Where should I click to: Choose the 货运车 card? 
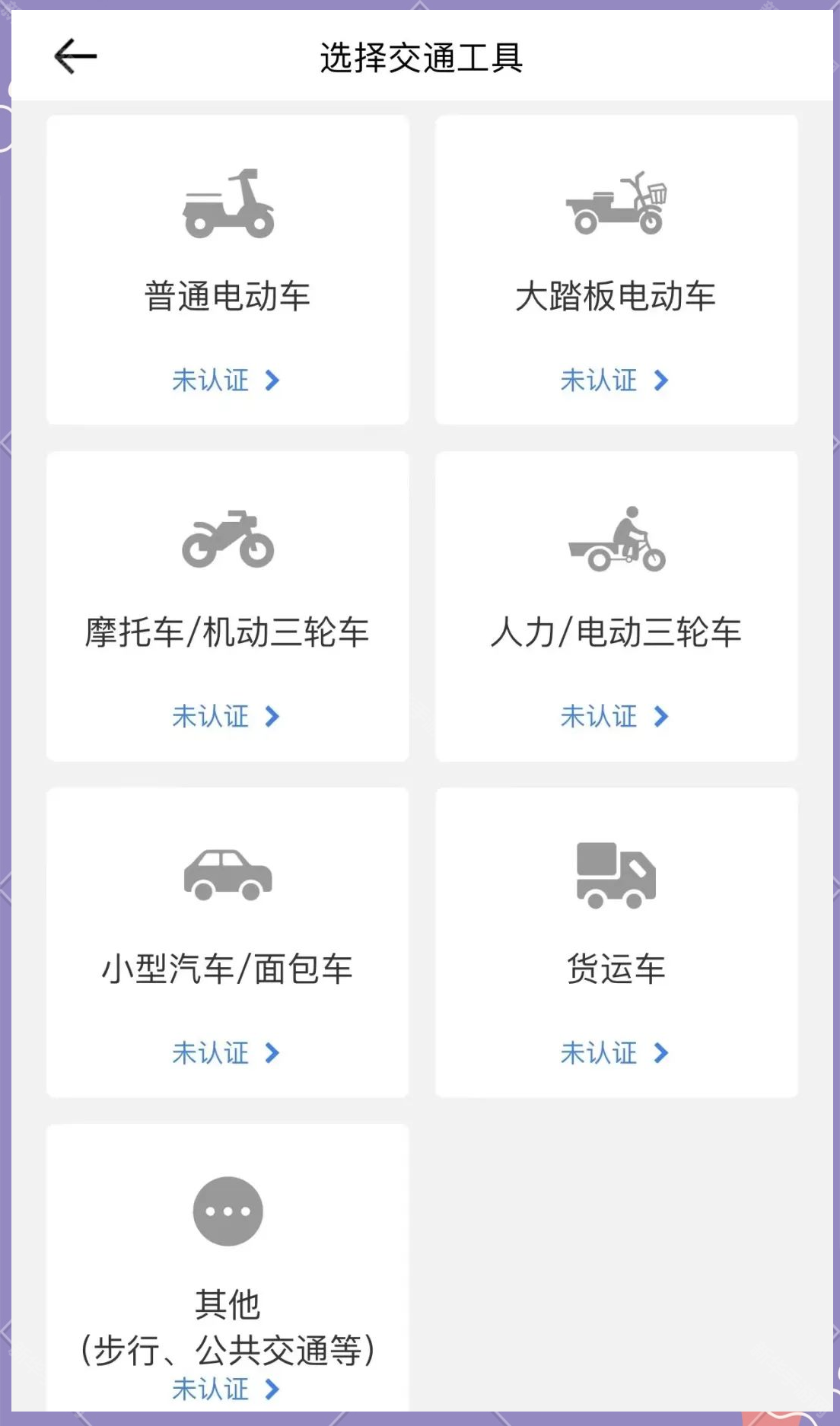point(616,943)
